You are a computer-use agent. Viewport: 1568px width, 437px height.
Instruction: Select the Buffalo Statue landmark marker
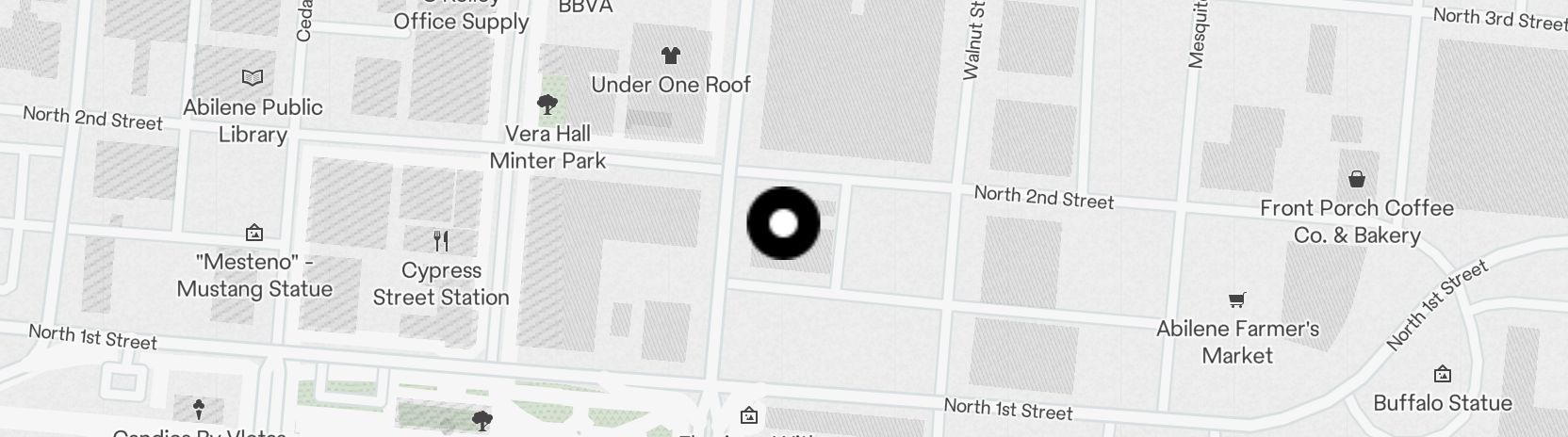point(1442,375)
